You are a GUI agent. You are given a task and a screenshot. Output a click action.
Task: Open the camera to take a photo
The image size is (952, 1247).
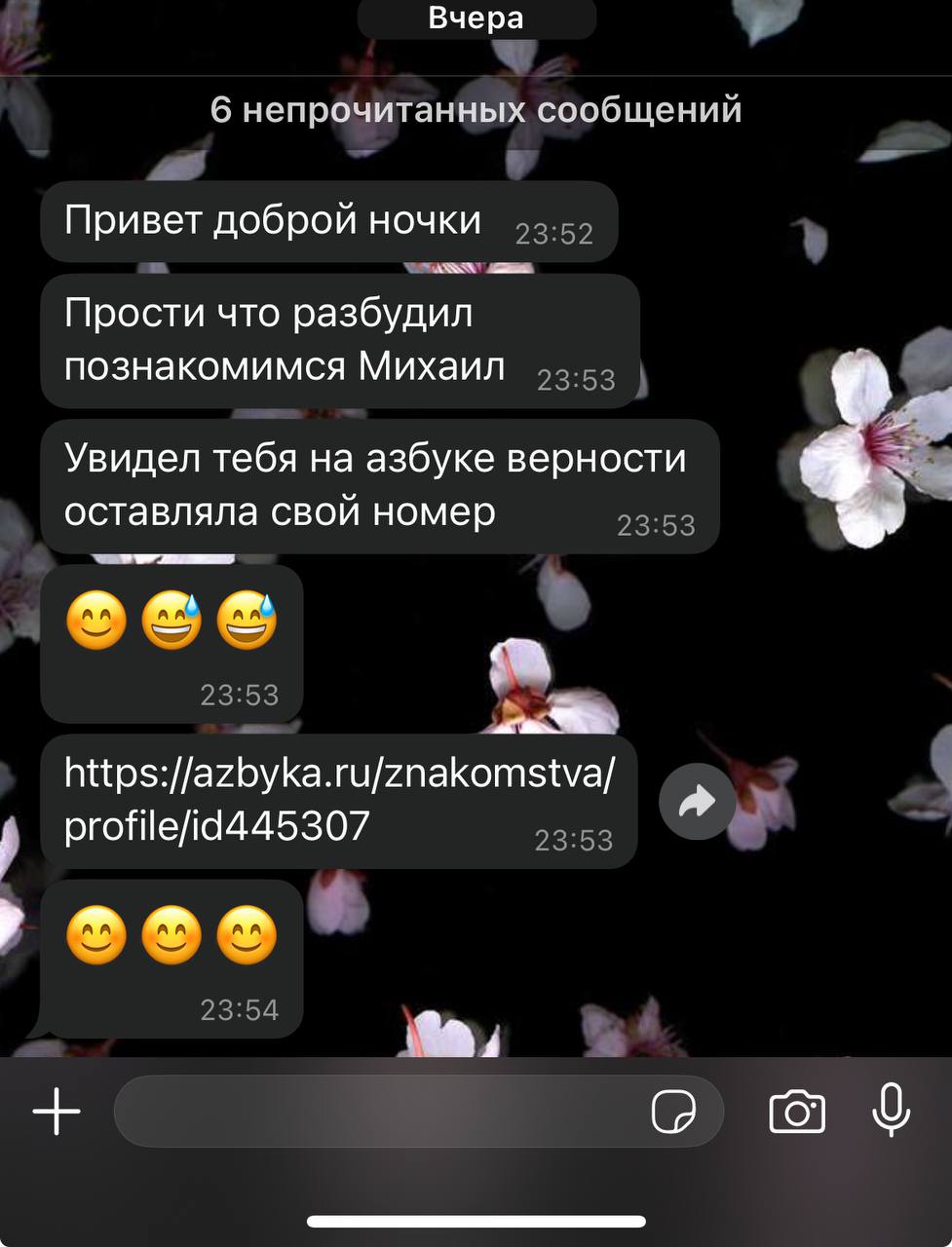tap(797, 1112)
